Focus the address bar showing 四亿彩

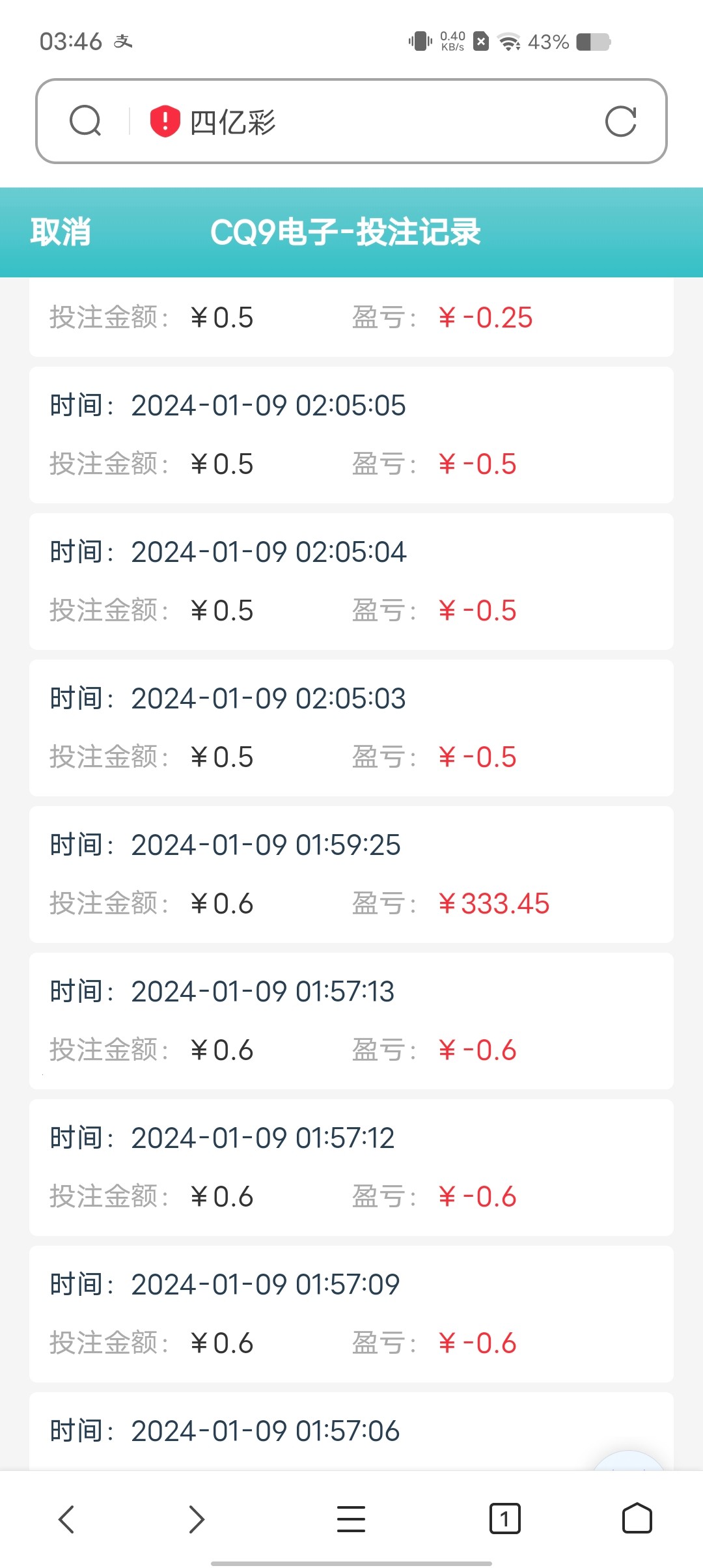coord(391,122)
